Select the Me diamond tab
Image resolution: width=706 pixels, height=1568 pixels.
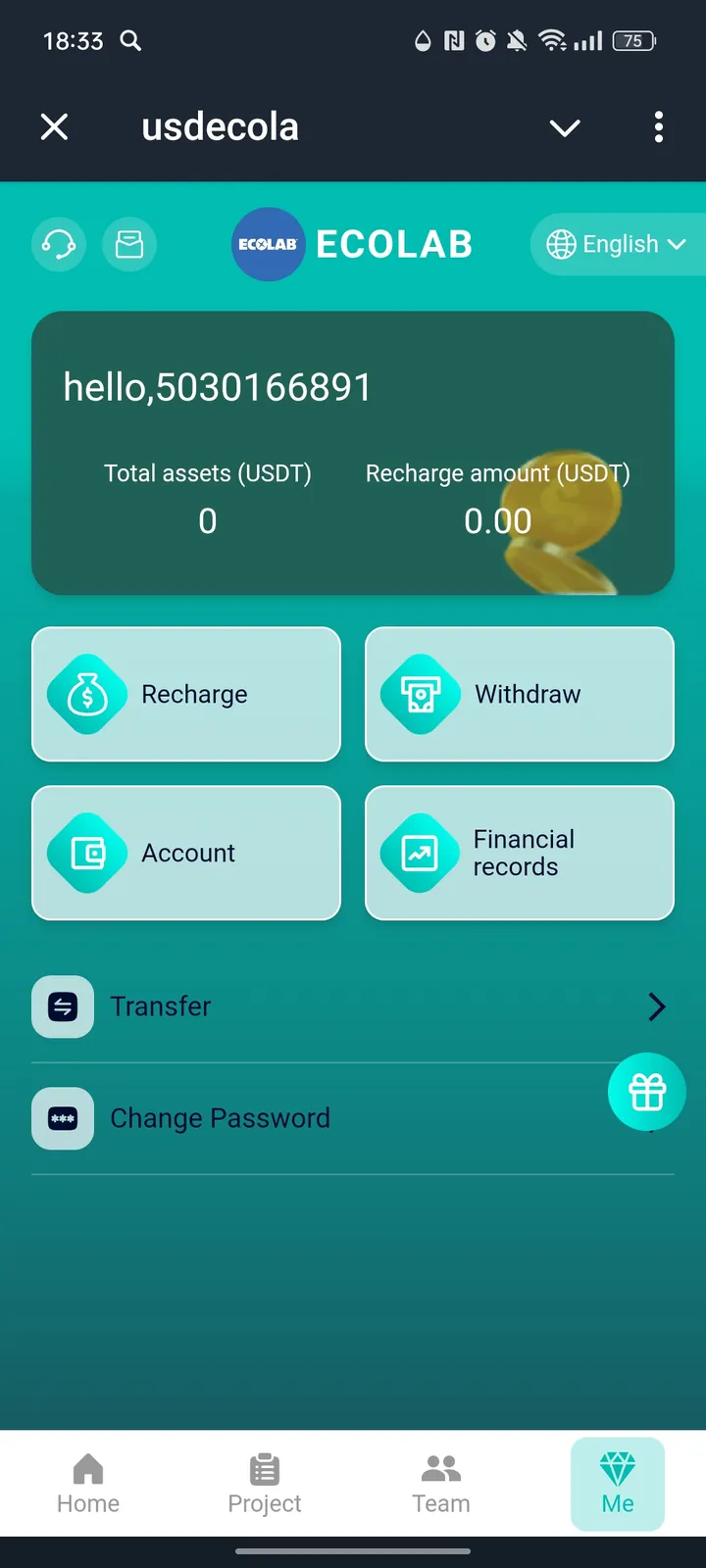click(617, 1482)
